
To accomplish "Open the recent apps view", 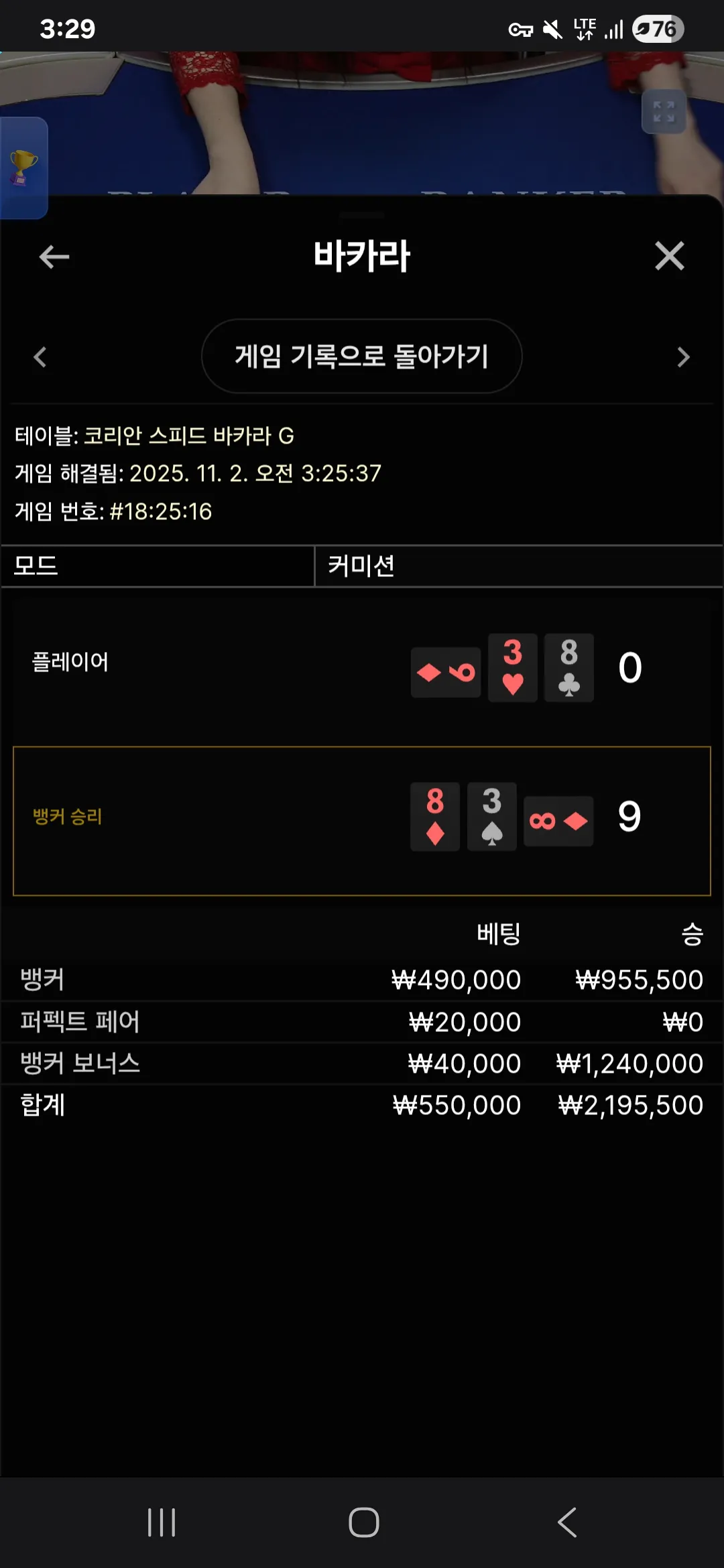I will click(161, 1522).
